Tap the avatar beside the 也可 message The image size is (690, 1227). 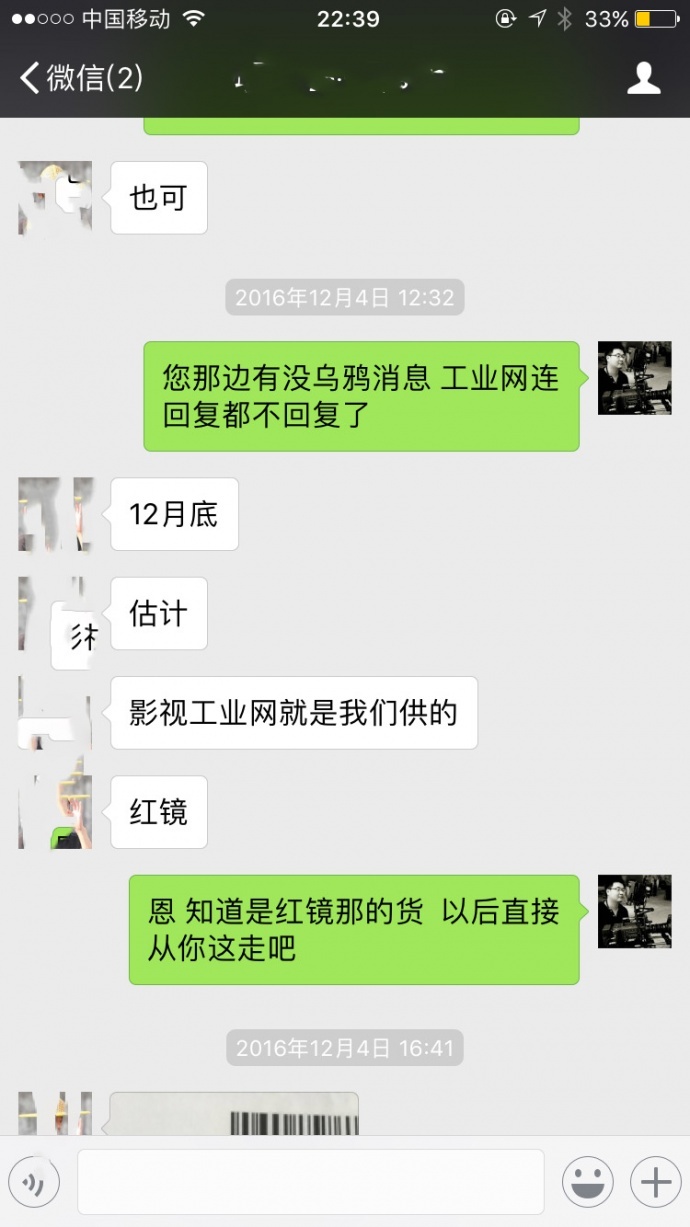pyautogui.click(x=55, y=198)
